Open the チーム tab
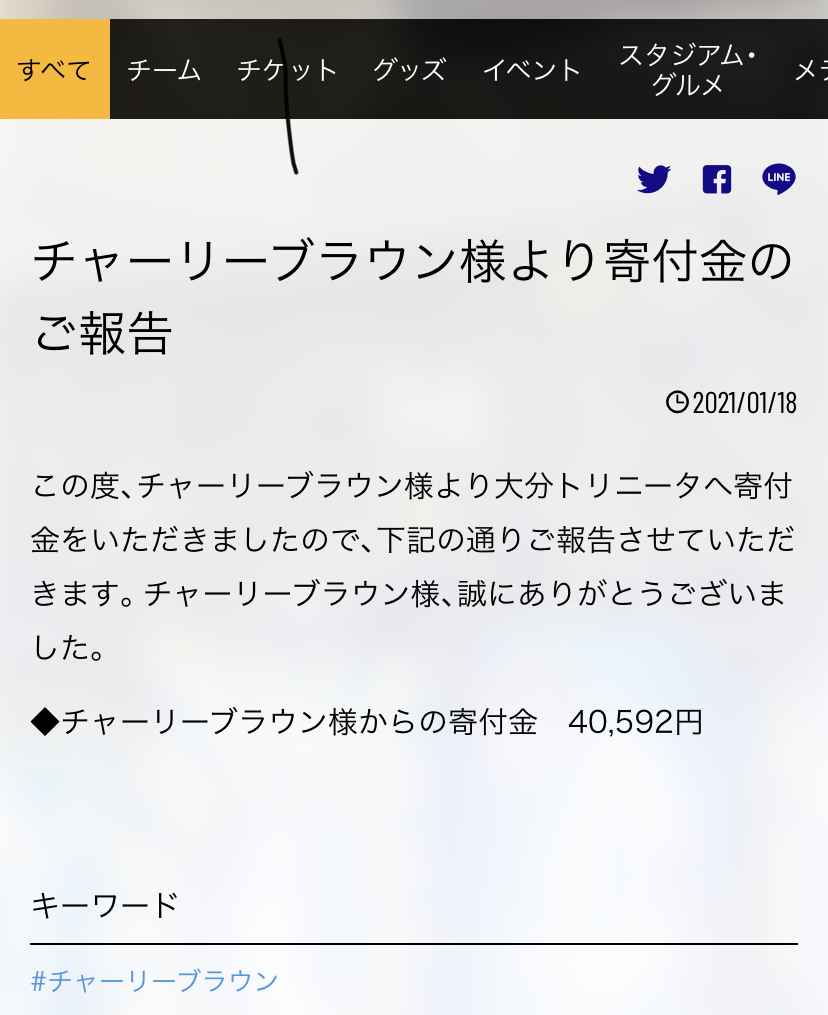This screenshot has height=1015, width=828. (x=164, y=70)
